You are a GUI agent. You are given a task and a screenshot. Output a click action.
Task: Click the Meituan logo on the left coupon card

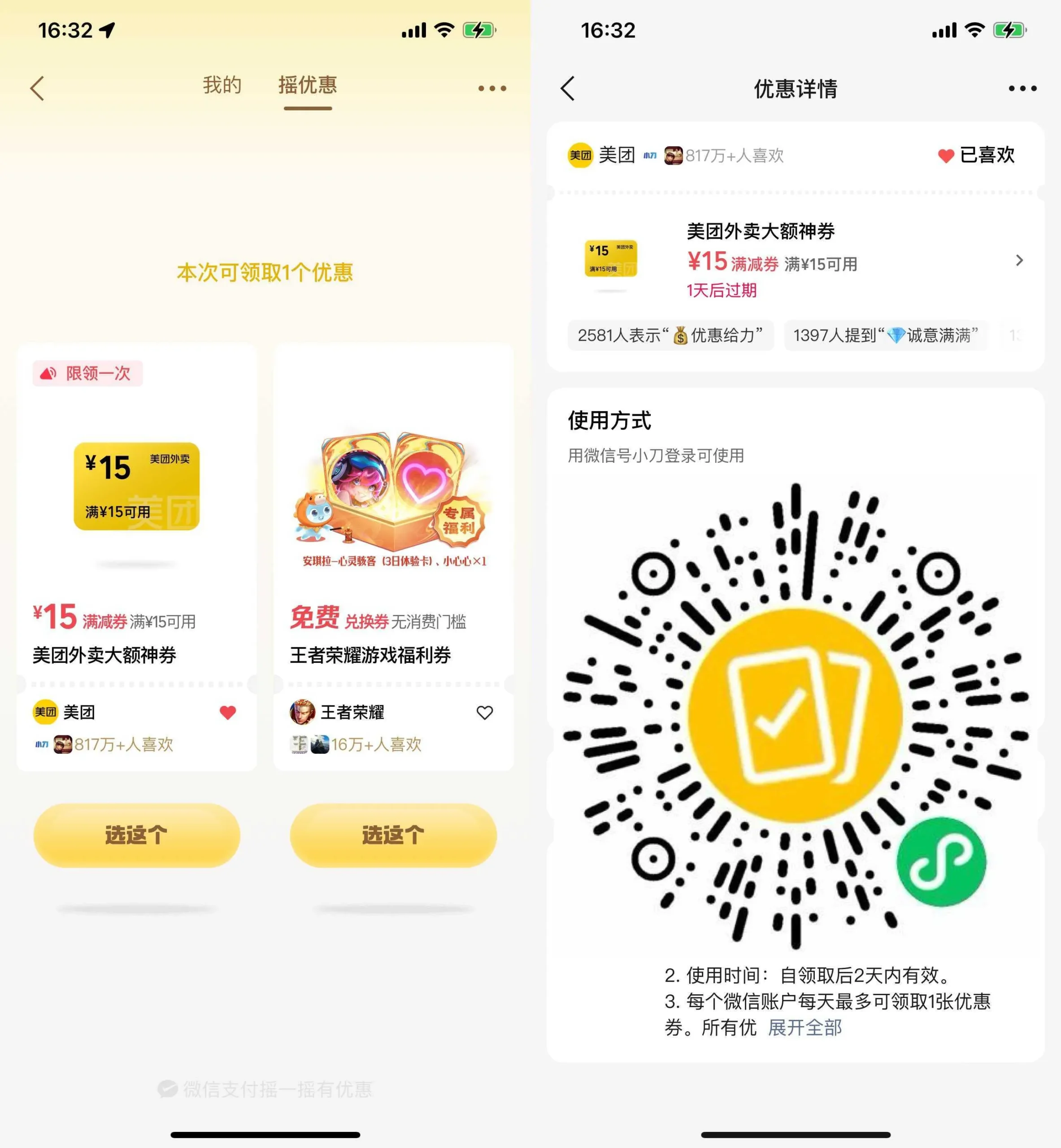(46, 712)
